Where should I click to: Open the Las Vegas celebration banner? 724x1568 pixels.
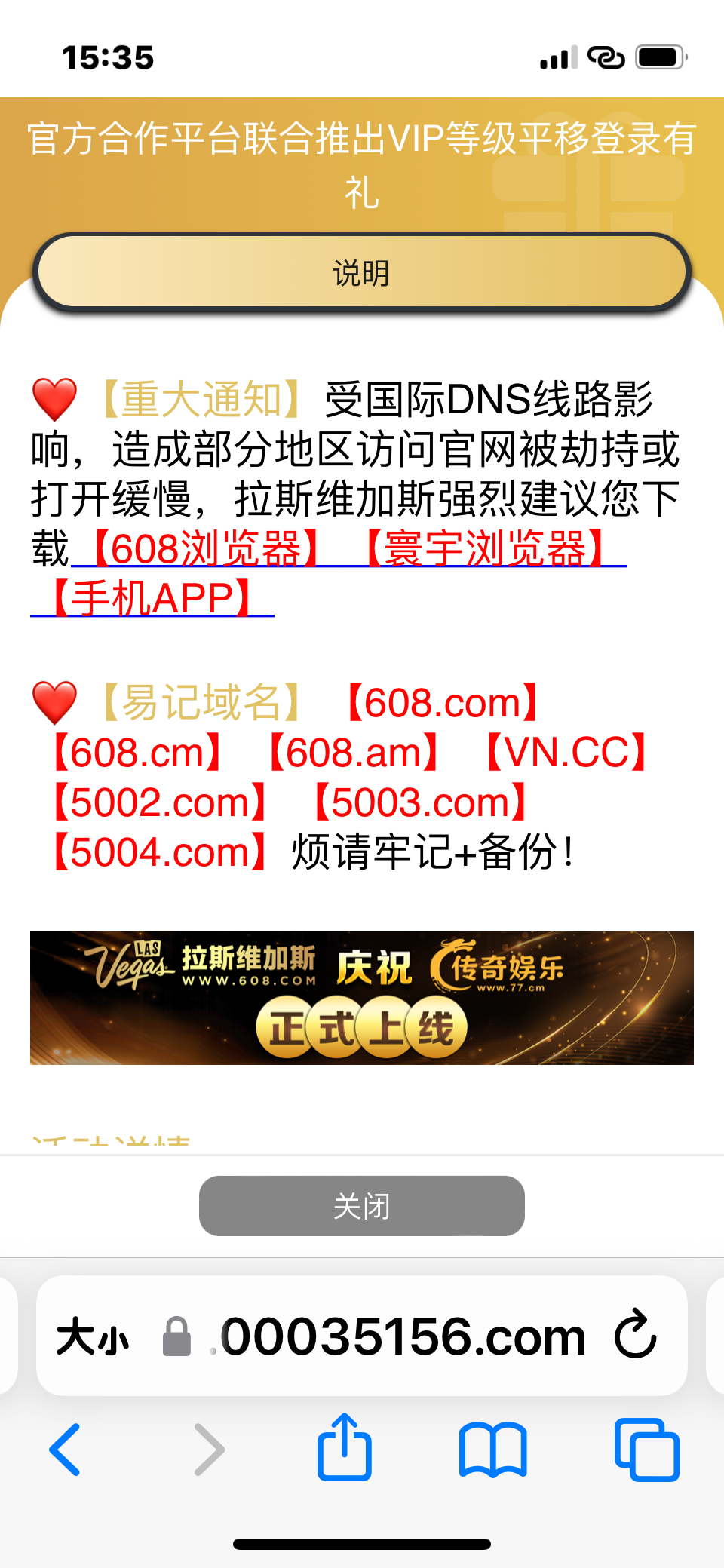361,997
